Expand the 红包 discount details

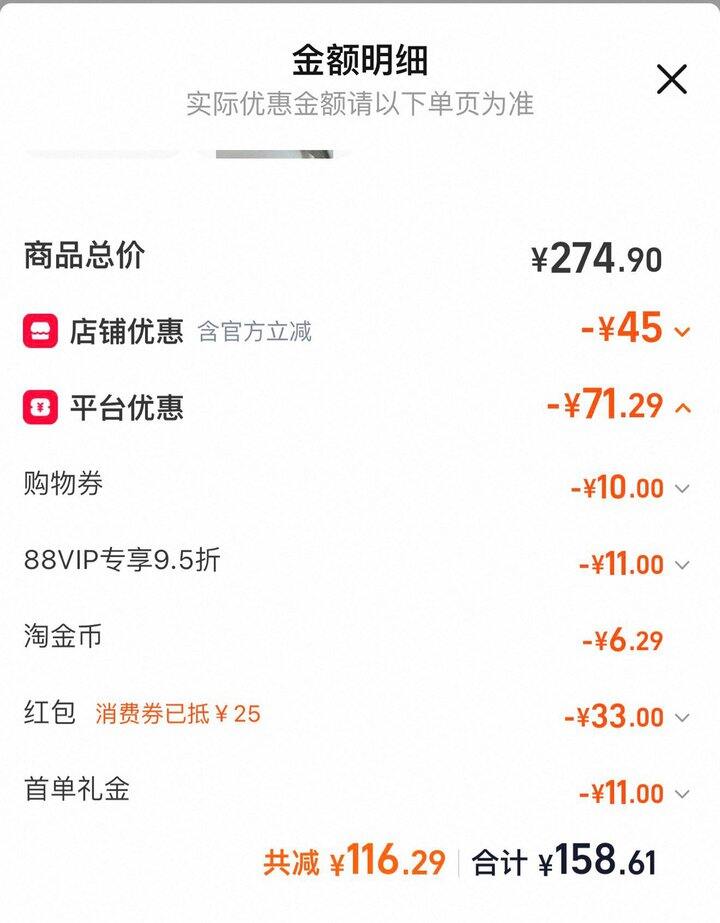click(682, 717)
